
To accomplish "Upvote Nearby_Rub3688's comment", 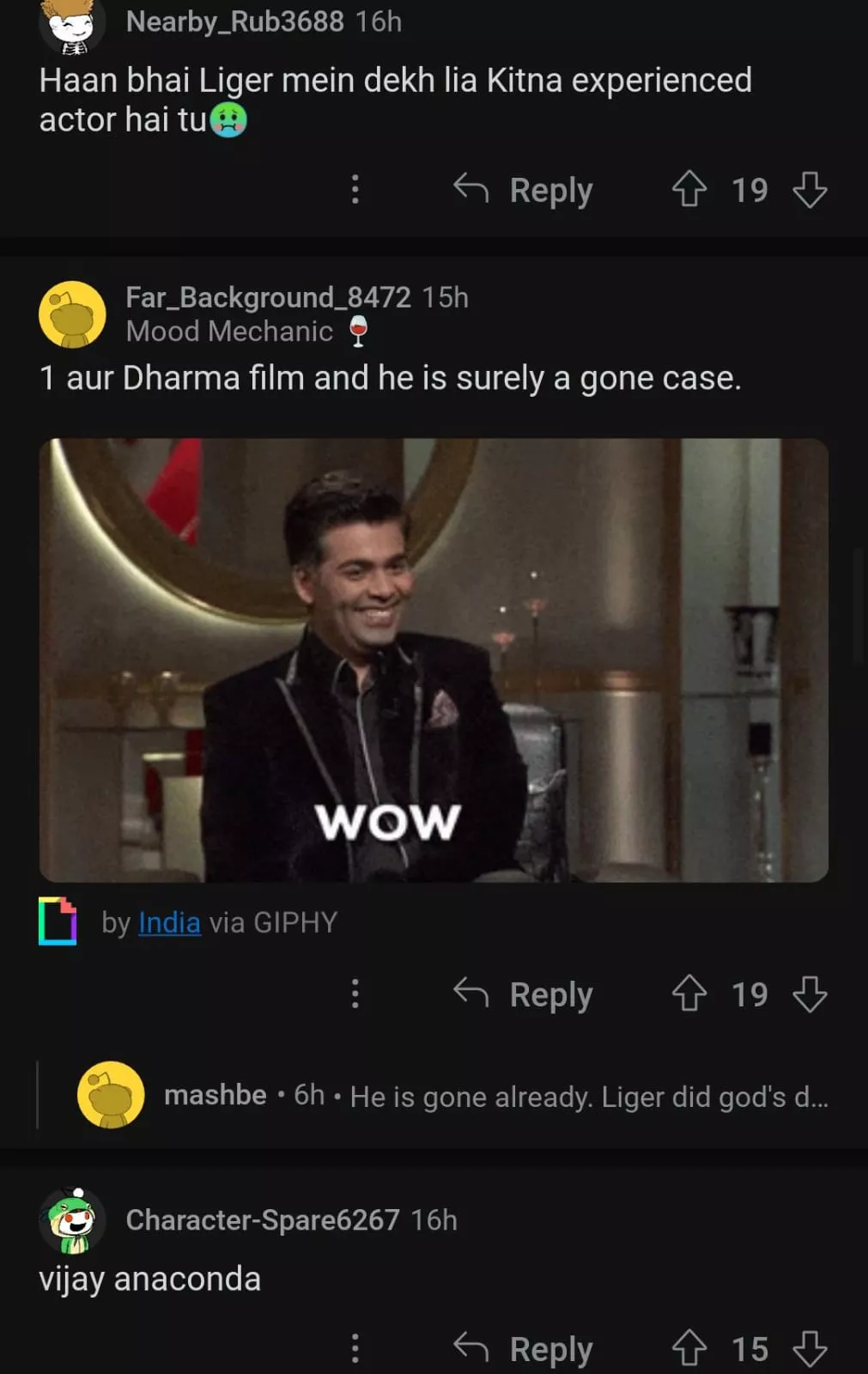I will click(689, 190).
